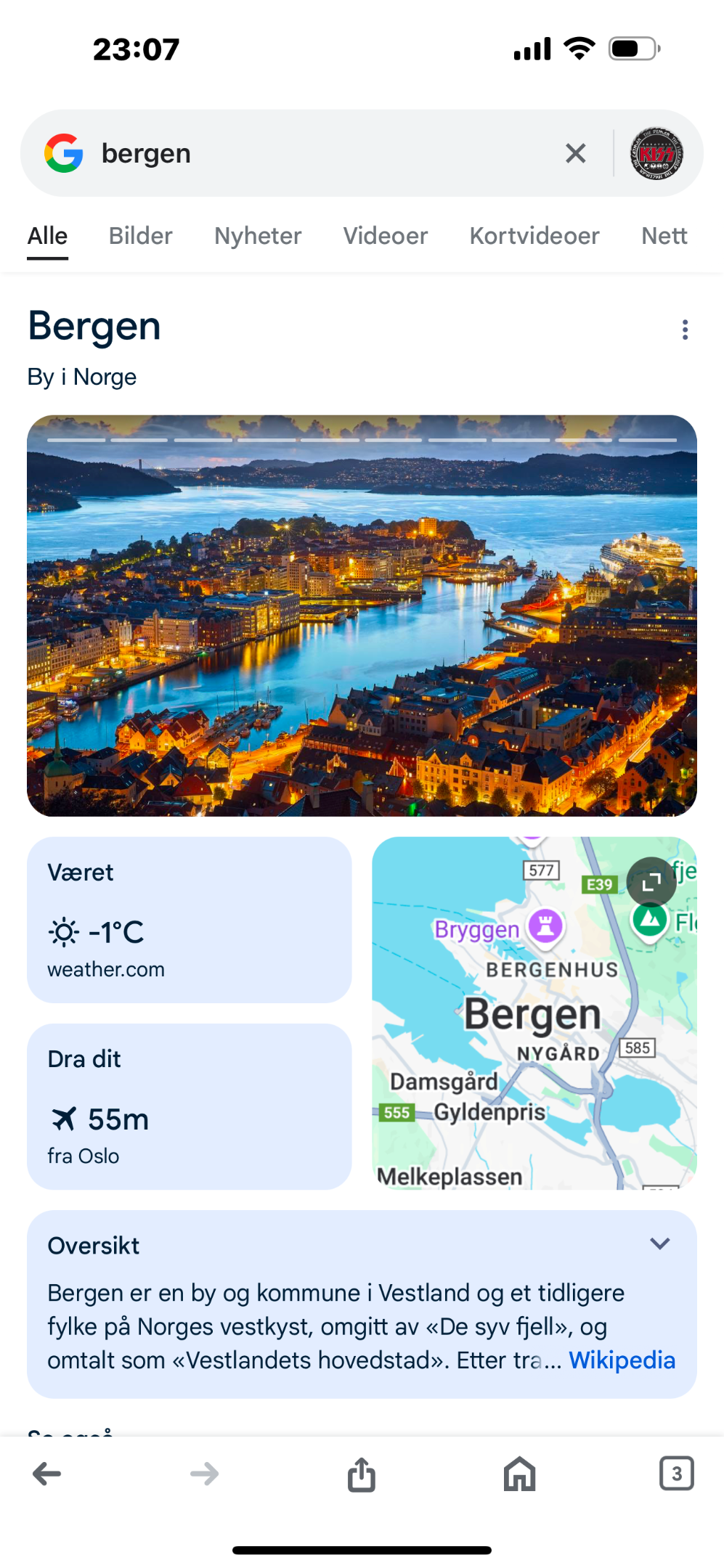This screenshot has height=1568, width=724.
Task: Switch to the Kortvideoer tab
Action: [534, 236]
